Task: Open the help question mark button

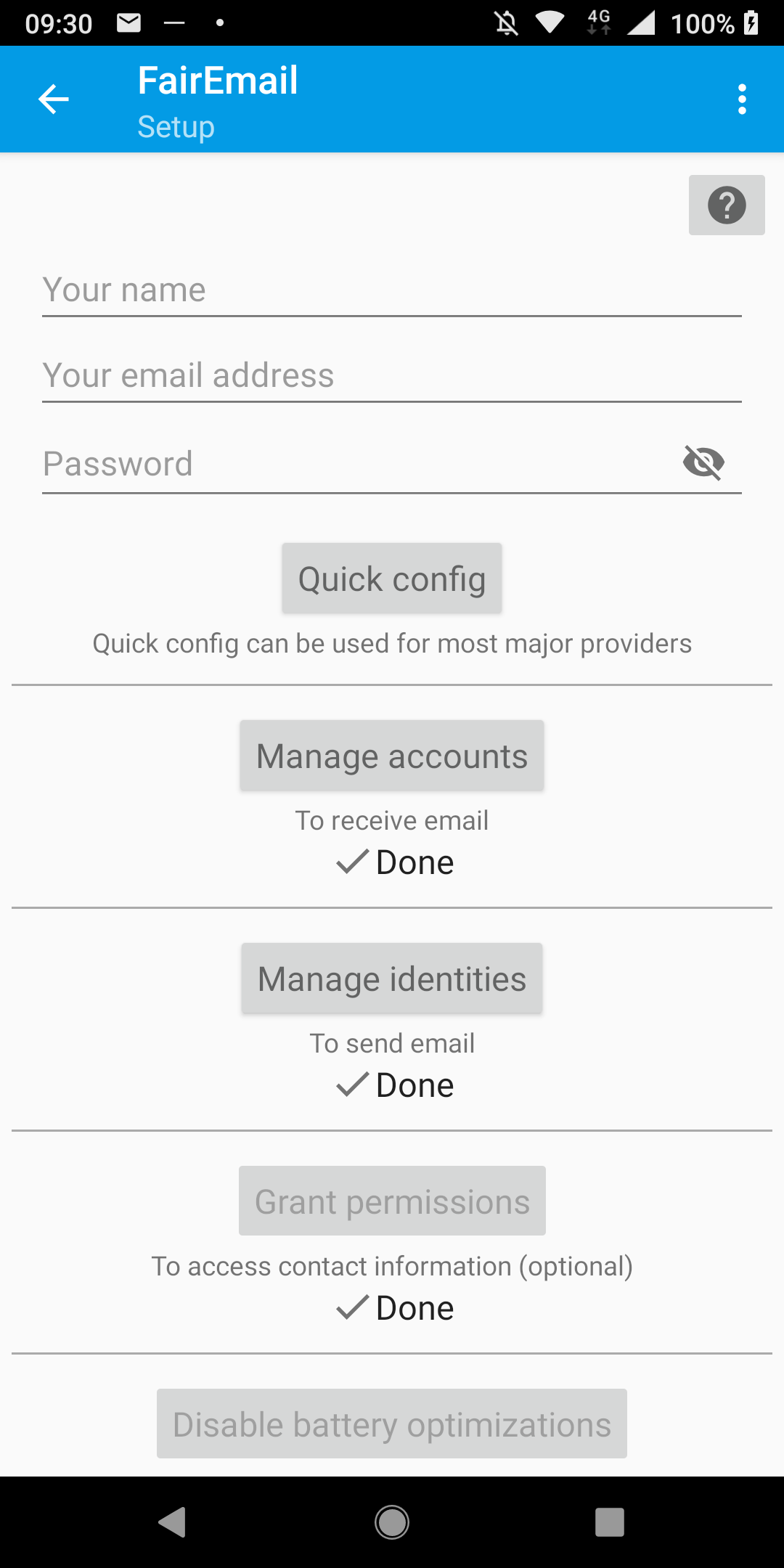Action: coord(727,205)
